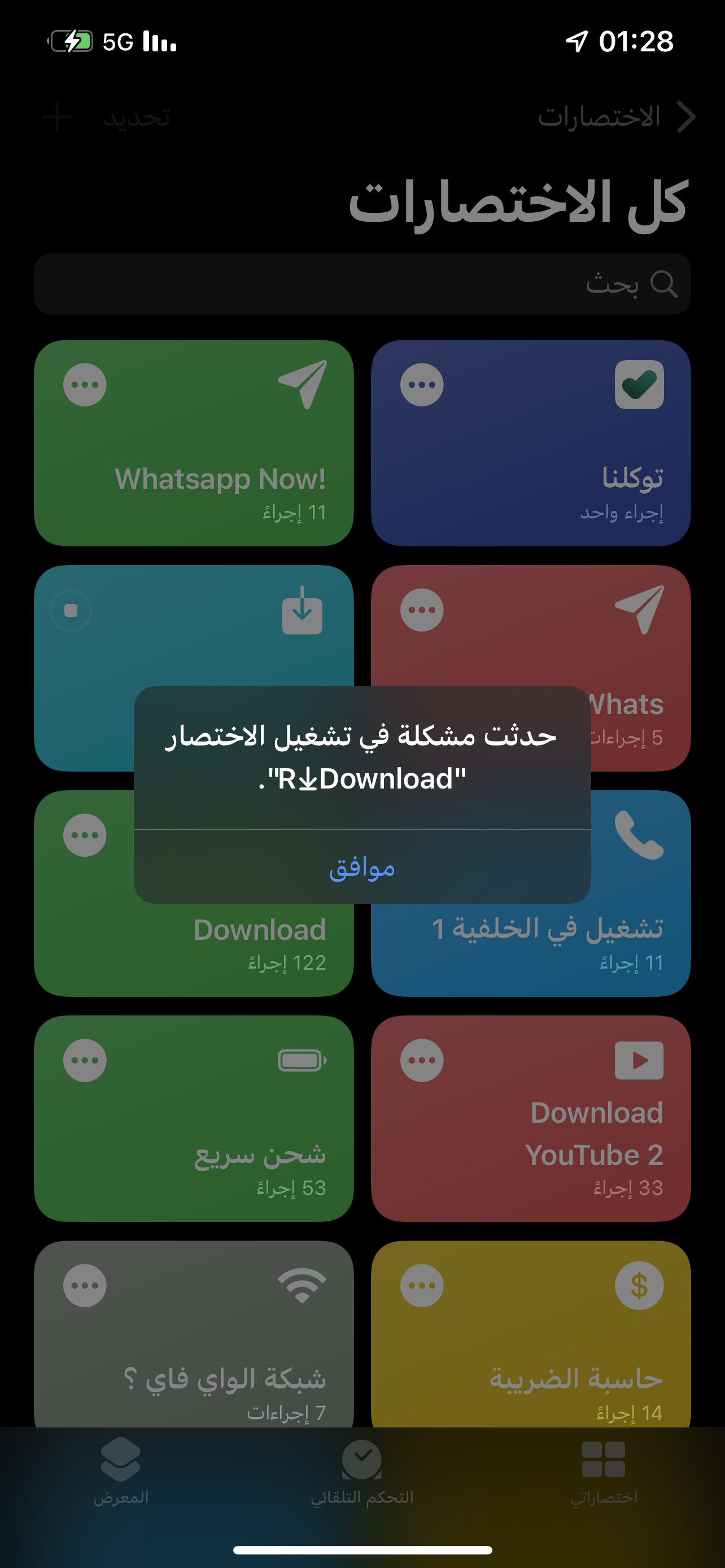This screenshot has width=725, height=1568.
Task: Tap موافق to dismiss the error alert
Action: tap(362, 867)
